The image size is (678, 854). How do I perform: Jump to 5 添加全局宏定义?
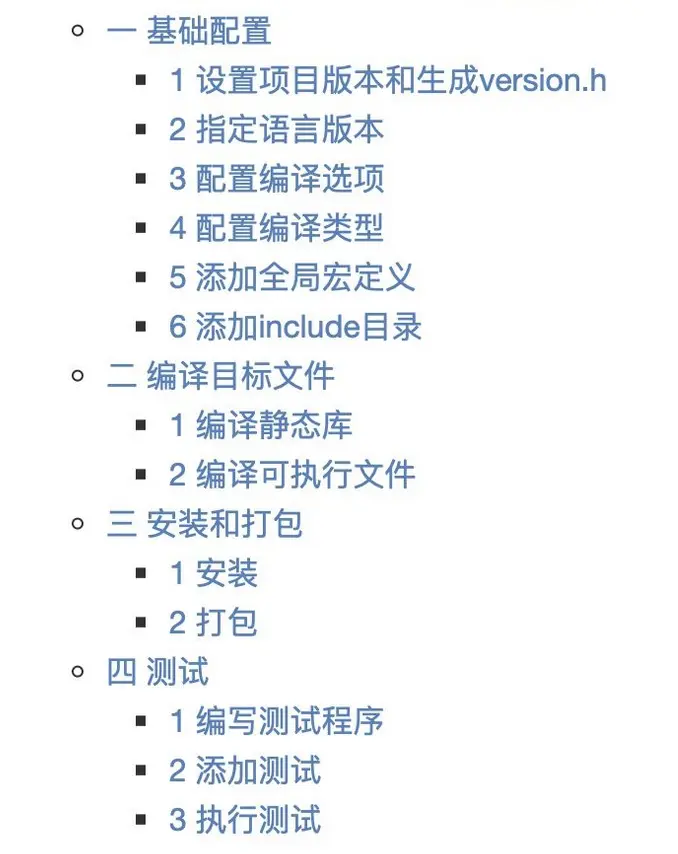[x=291, y=277]
